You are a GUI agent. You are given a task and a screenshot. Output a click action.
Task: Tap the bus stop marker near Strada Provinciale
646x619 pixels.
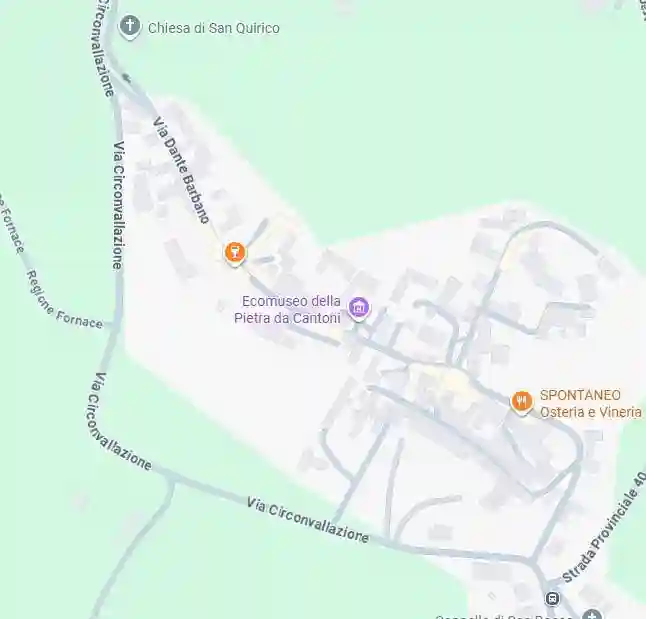552,599
